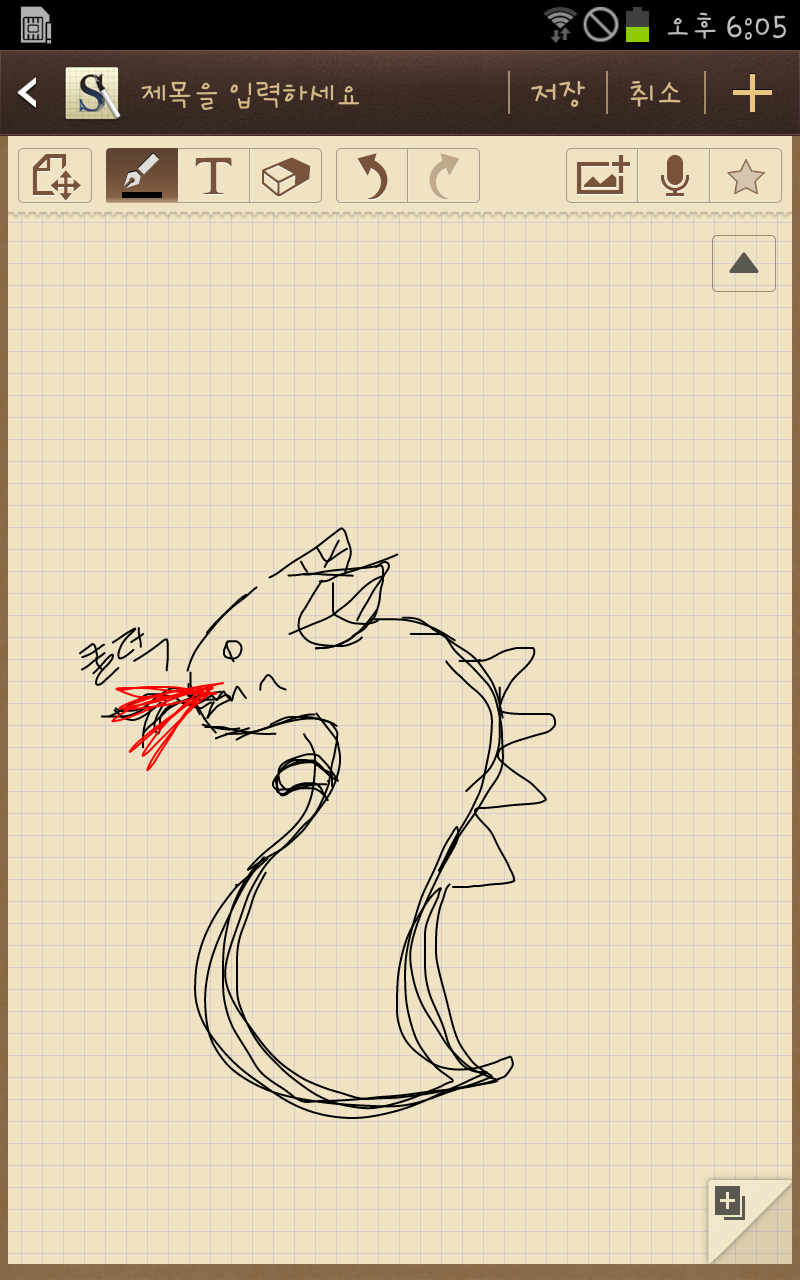The height and width of the screenshot is (1280, 800).
Task: Go back with the top-left arrow
Action: pyautogui.click(x=28, y=93)
